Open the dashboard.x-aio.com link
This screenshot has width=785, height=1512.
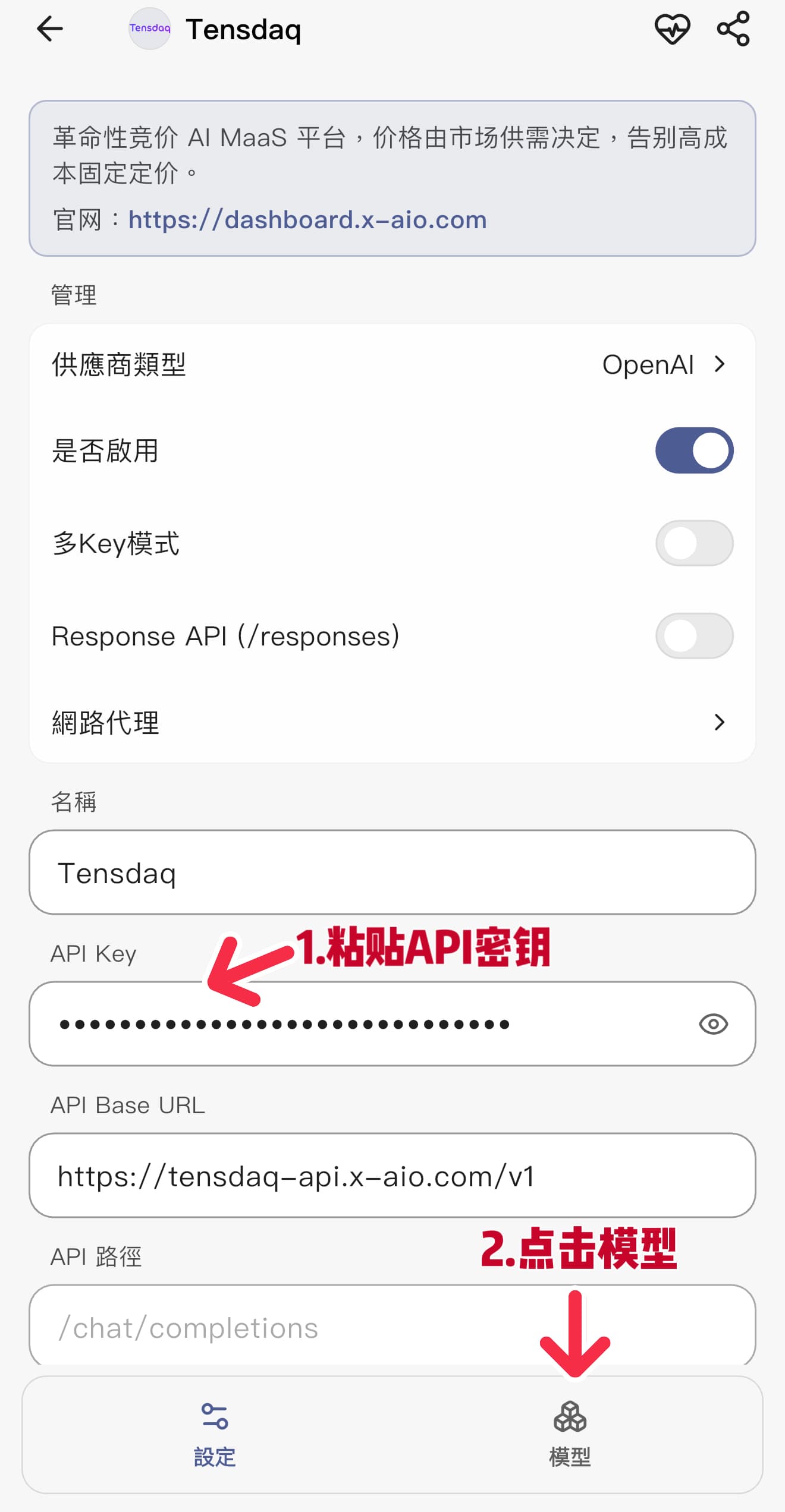307,220
